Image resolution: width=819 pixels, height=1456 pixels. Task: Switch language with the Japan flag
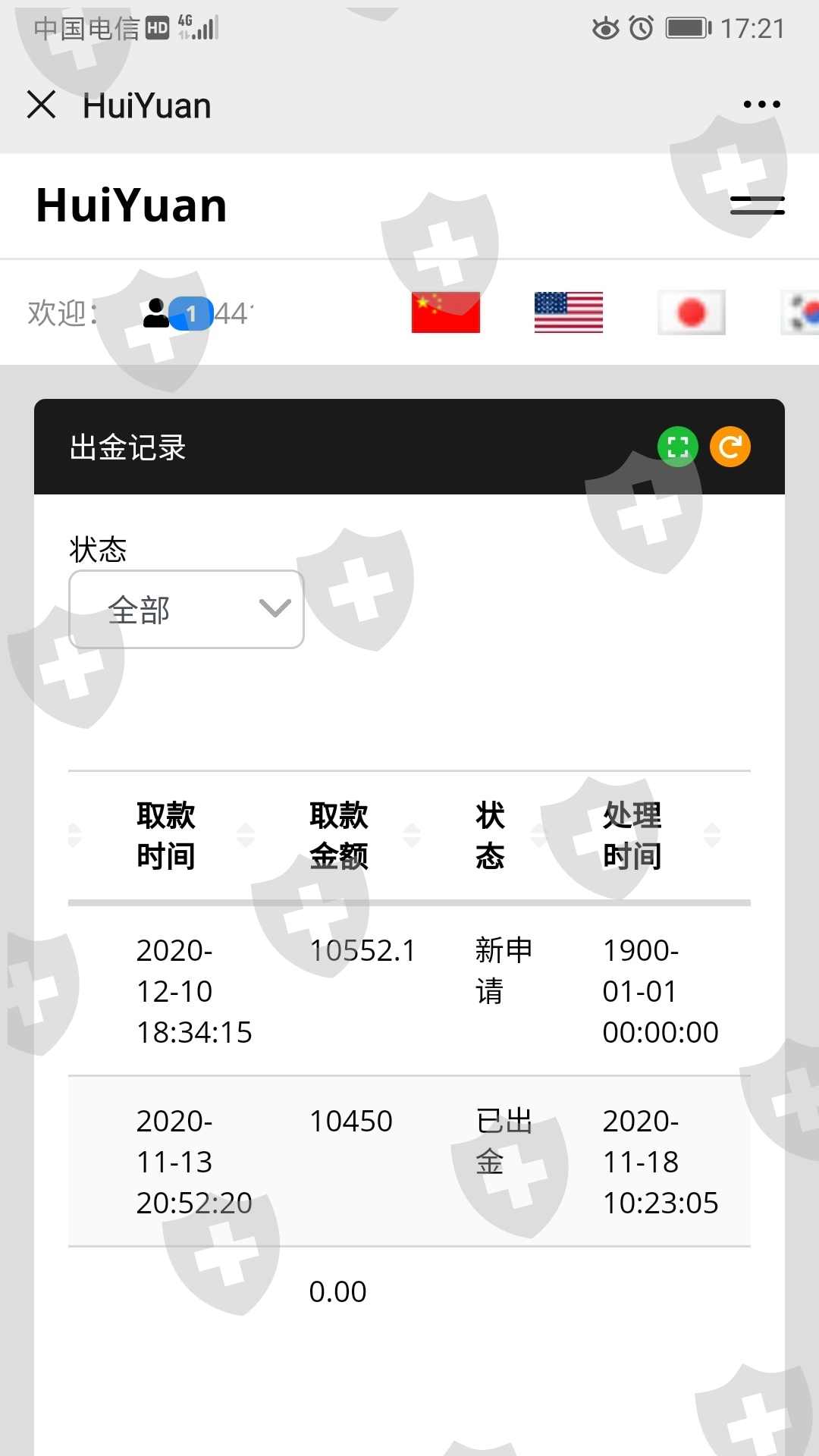click(692, 312)
